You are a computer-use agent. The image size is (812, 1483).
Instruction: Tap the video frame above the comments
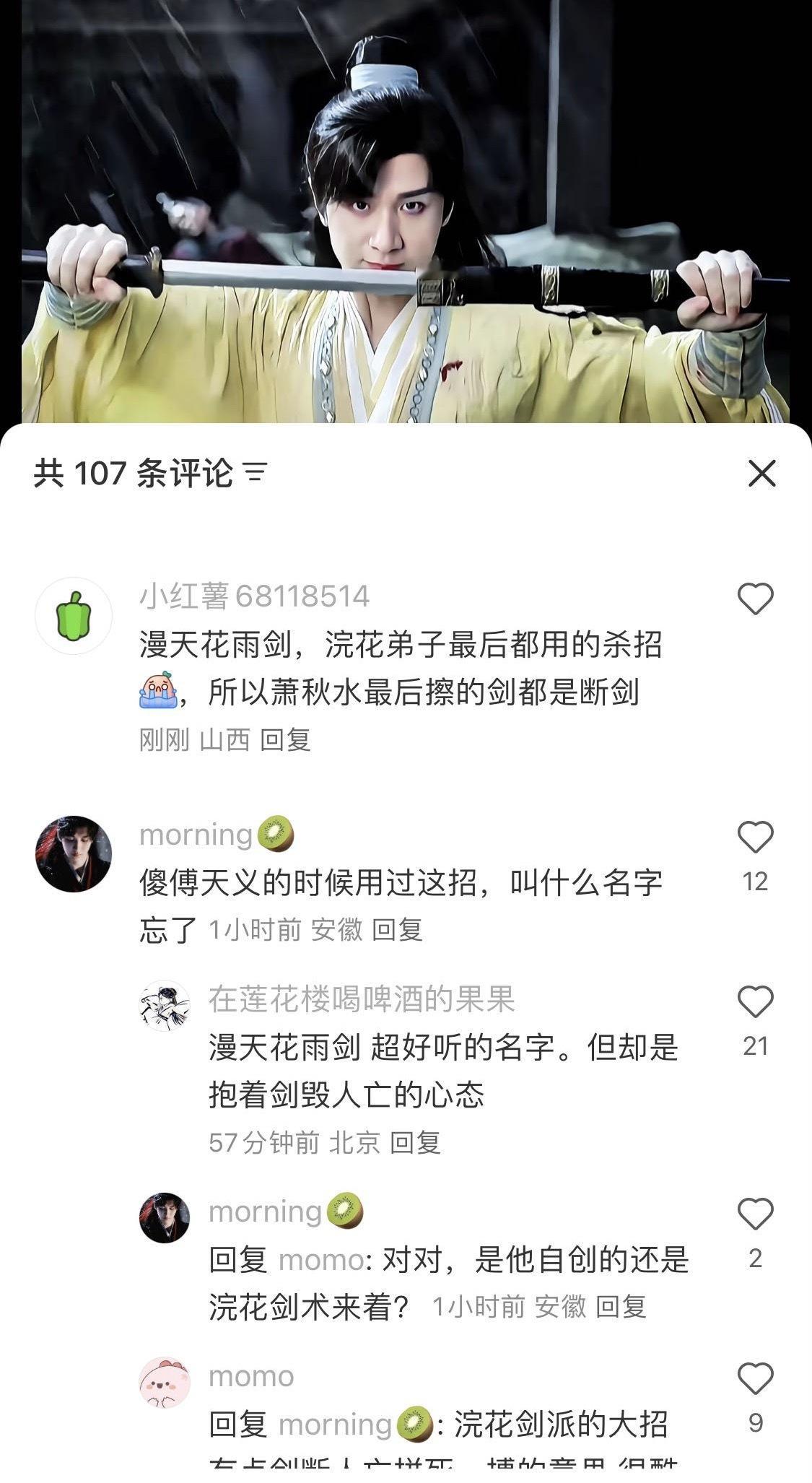coord(406,209)
